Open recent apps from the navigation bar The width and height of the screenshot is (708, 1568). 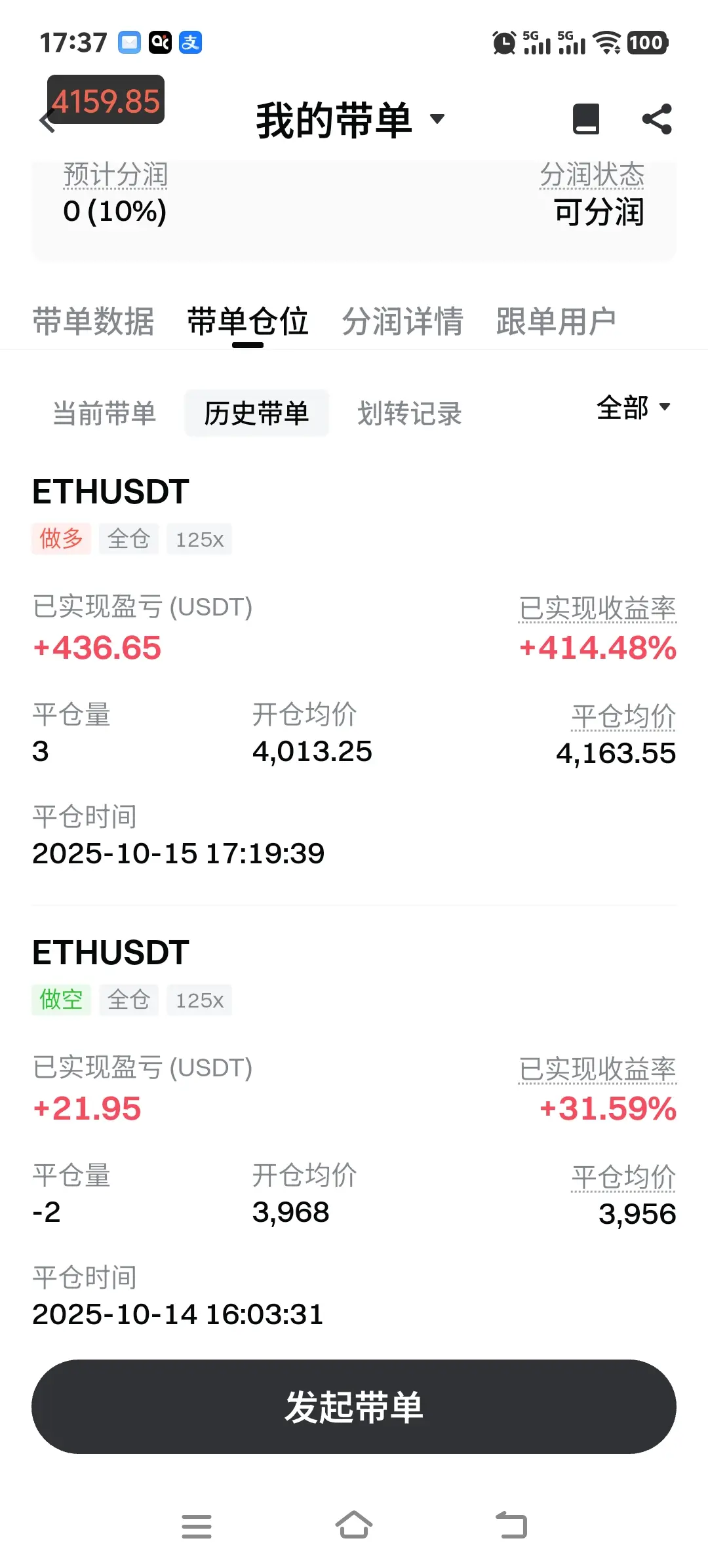pyautogui.click(x=197, y=1526)
